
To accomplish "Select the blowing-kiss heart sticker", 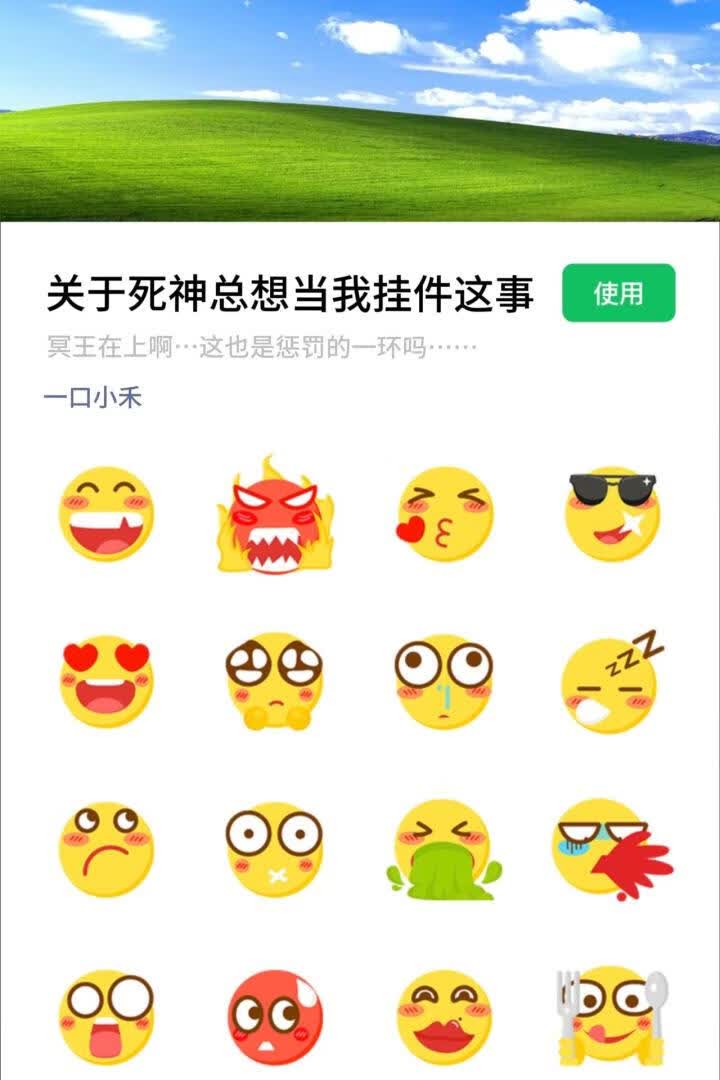I will click(x=444, y=514).
